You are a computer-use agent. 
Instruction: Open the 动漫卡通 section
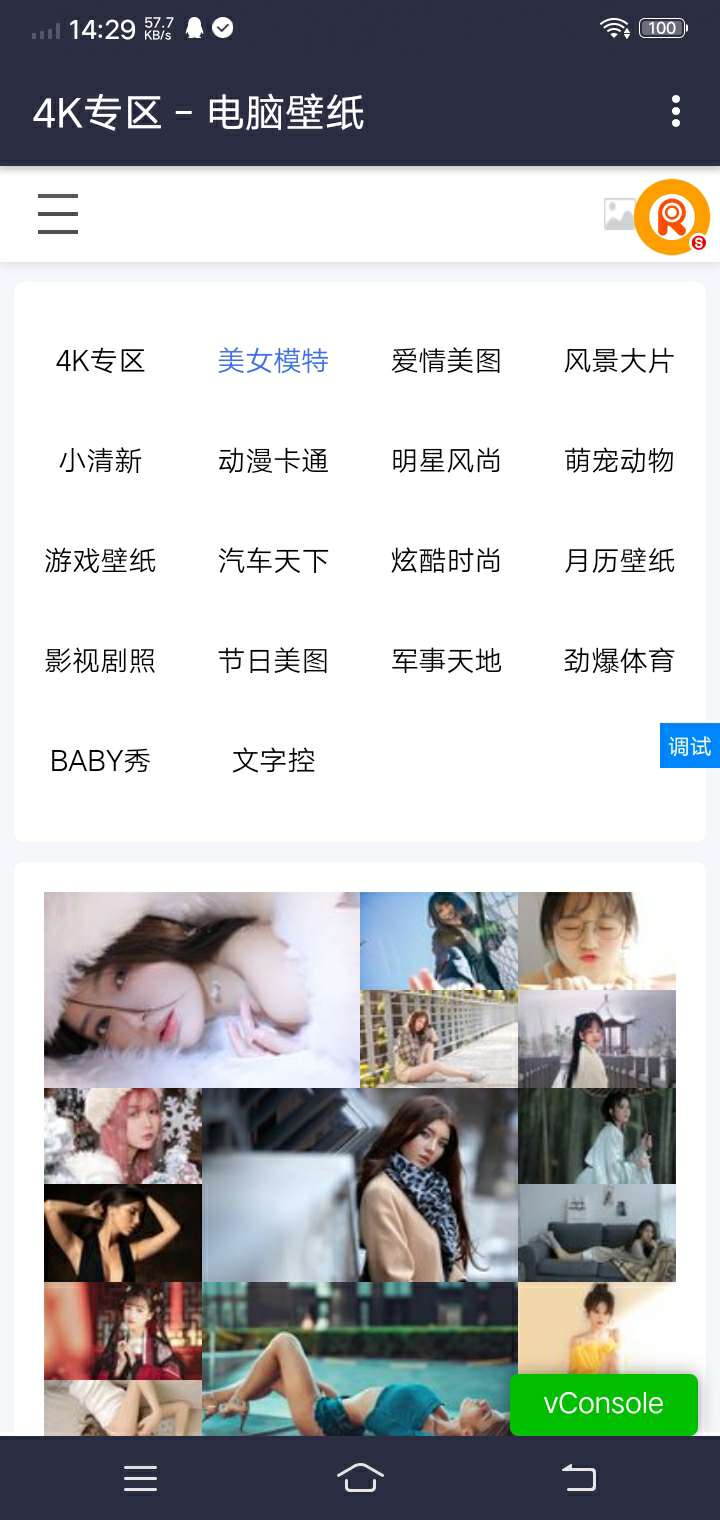(273, 461)
